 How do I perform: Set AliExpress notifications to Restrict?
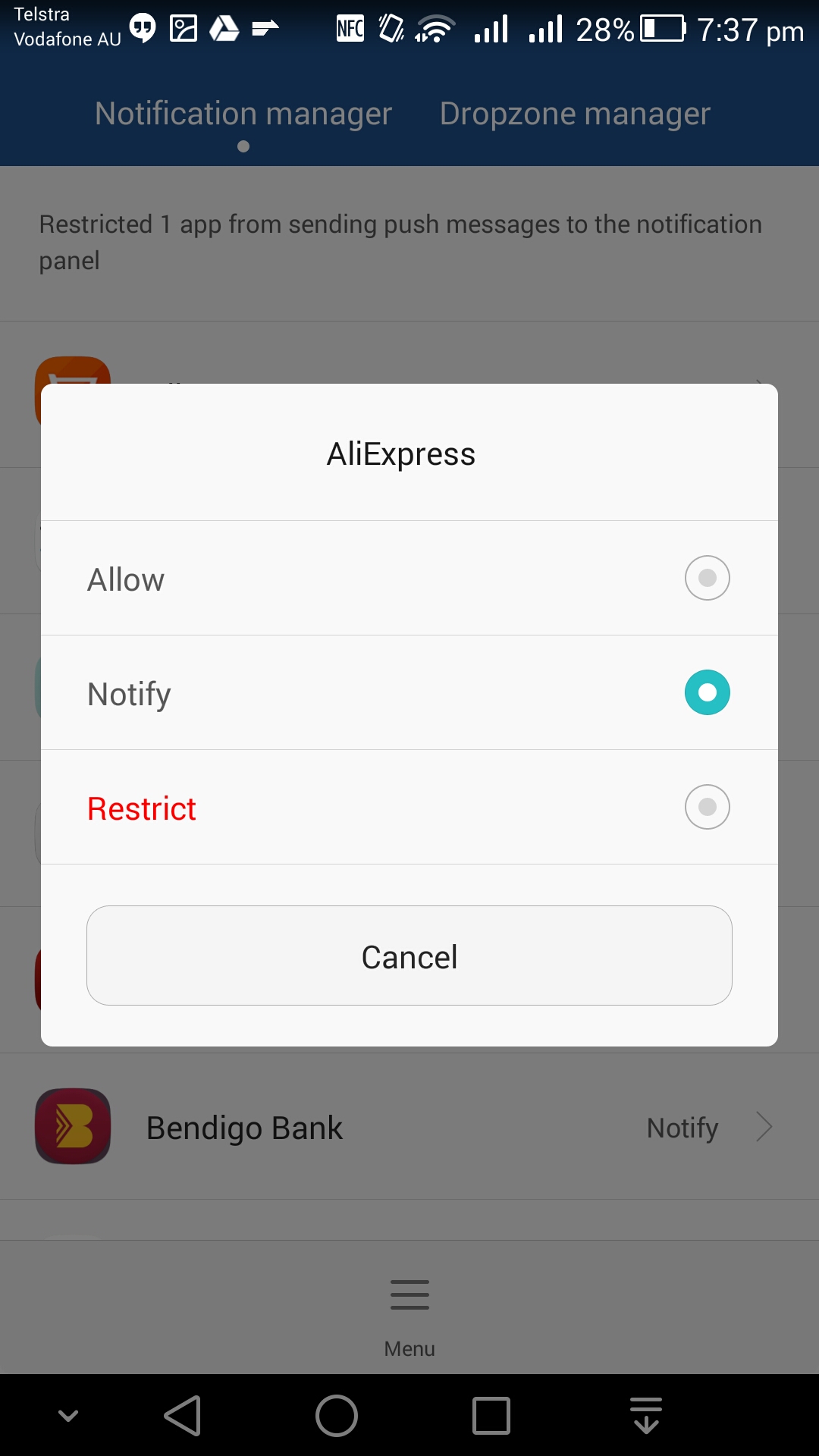coord(409,807)
